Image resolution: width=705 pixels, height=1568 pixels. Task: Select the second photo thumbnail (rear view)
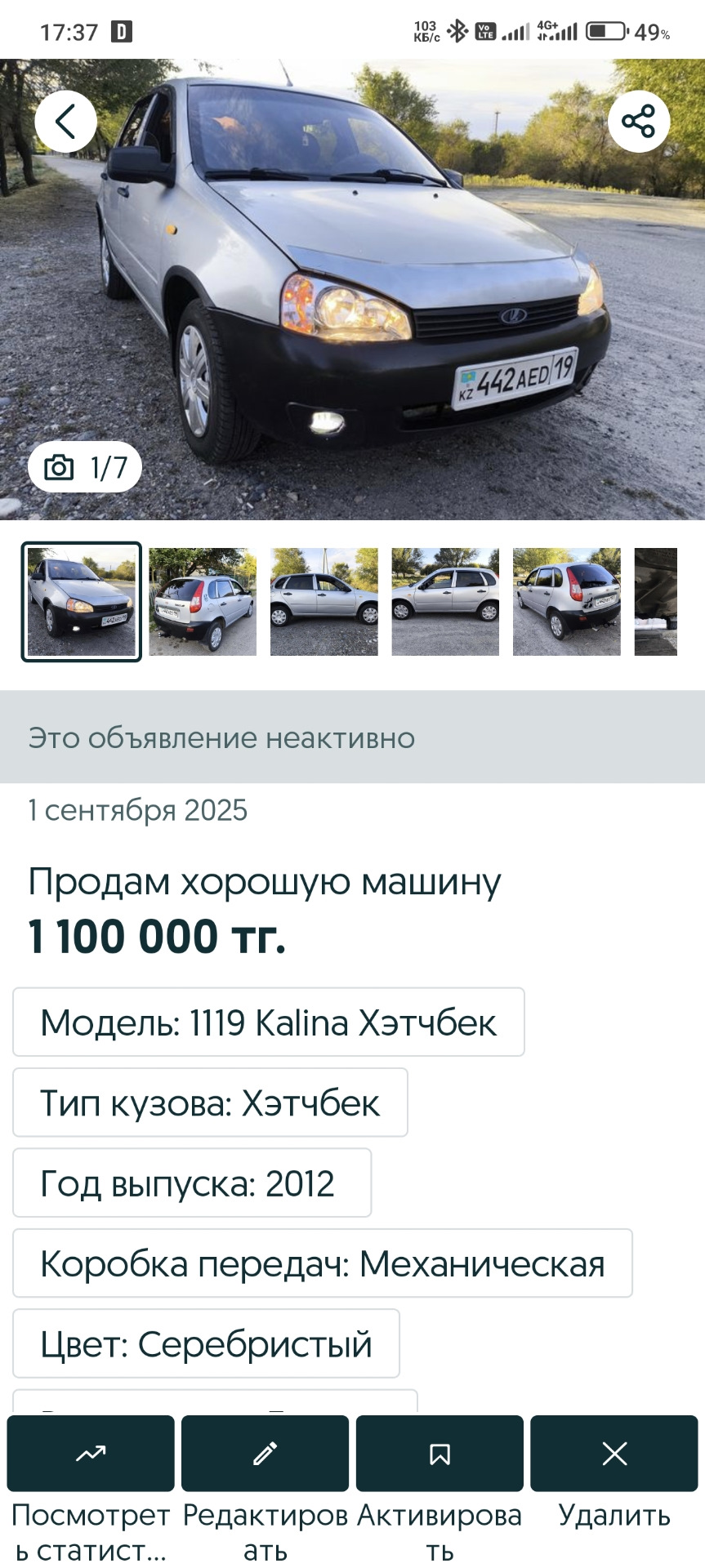[x=203, y=602]
